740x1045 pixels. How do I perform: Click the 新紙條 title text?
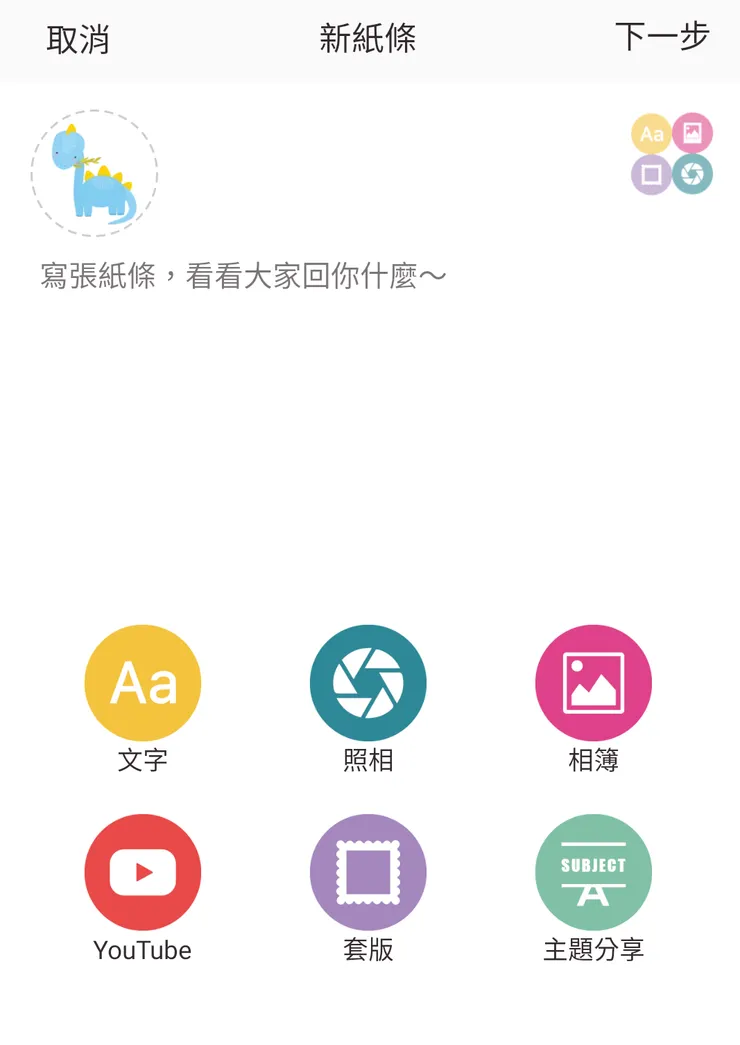368,38
